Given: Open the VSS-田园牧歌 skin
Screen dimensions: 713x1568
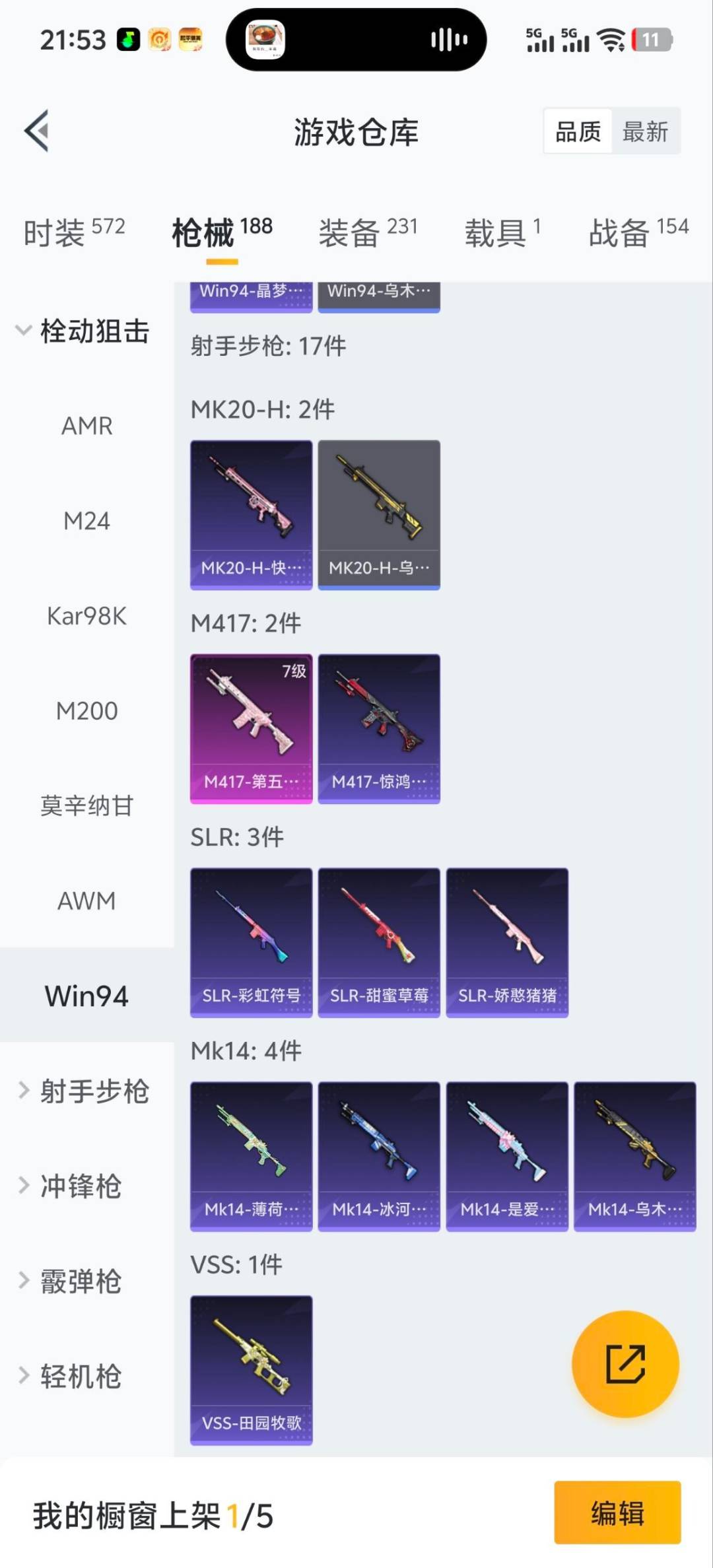Looking at the screenshot, I should click(251, 1369).
